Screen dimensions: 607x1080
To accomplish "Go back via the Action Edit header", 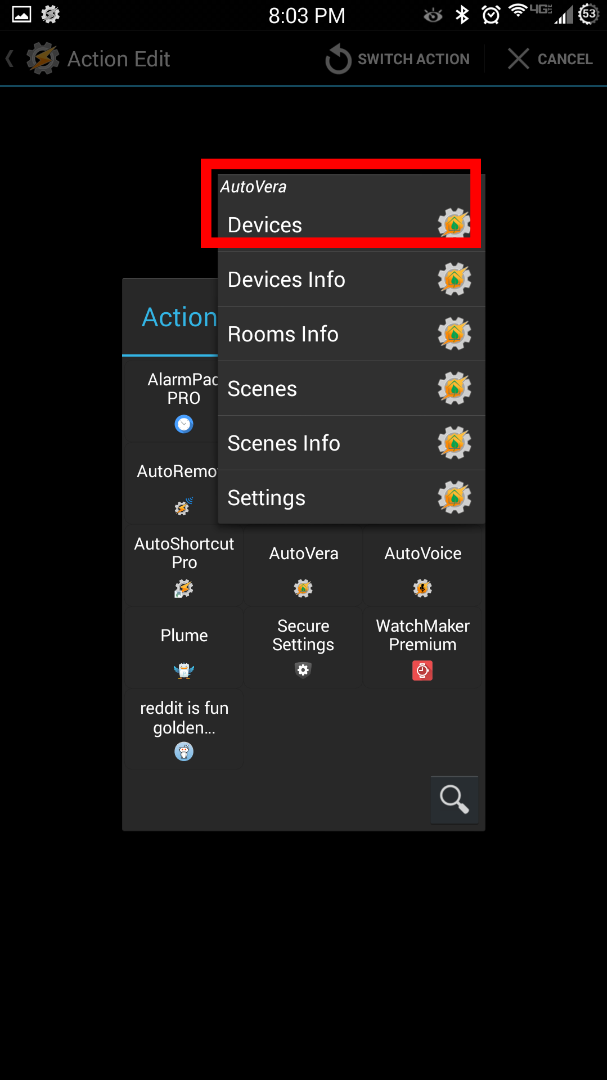I will [x=90, y=59].
